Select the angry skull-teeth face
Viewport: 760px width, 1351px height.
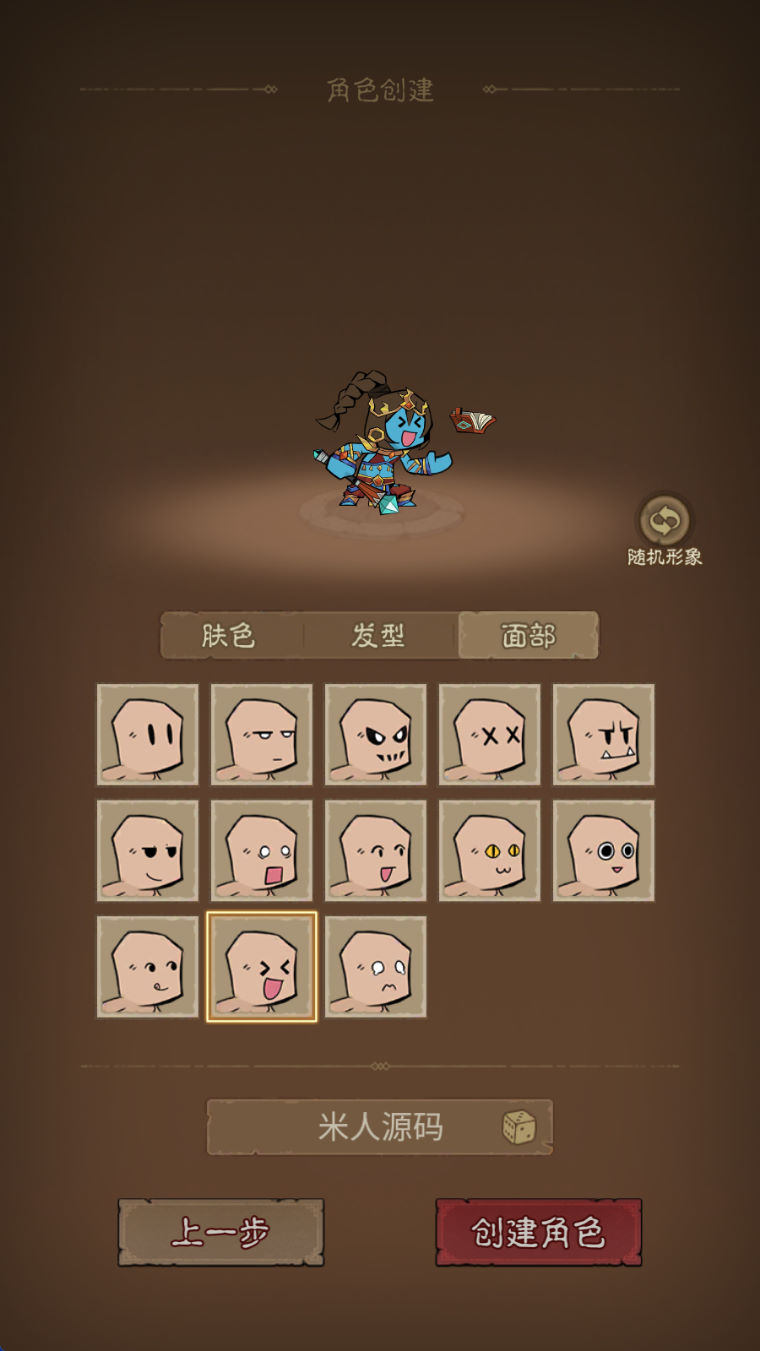click(376, 735)
